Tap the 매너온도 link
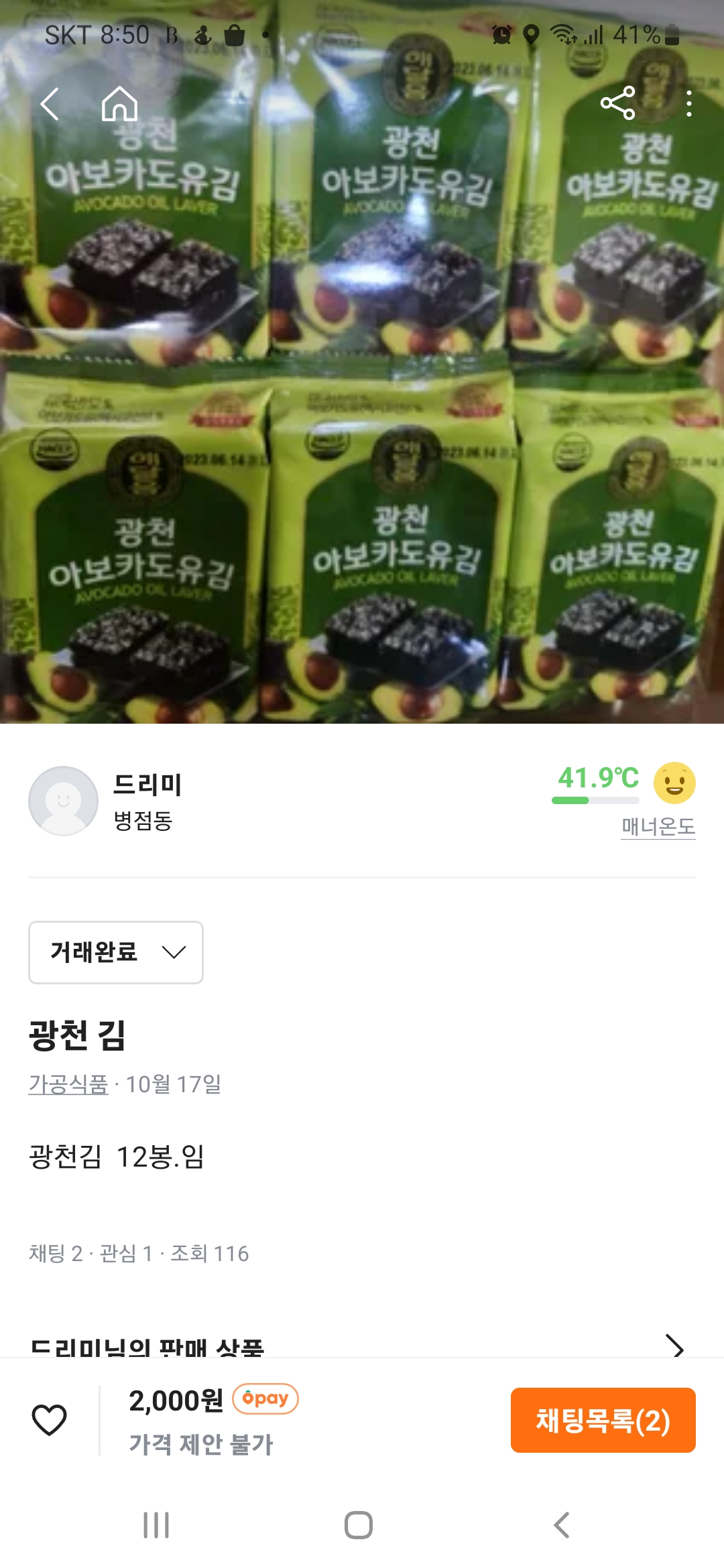This screenshot has height=1568, width=724. point(658,826)
